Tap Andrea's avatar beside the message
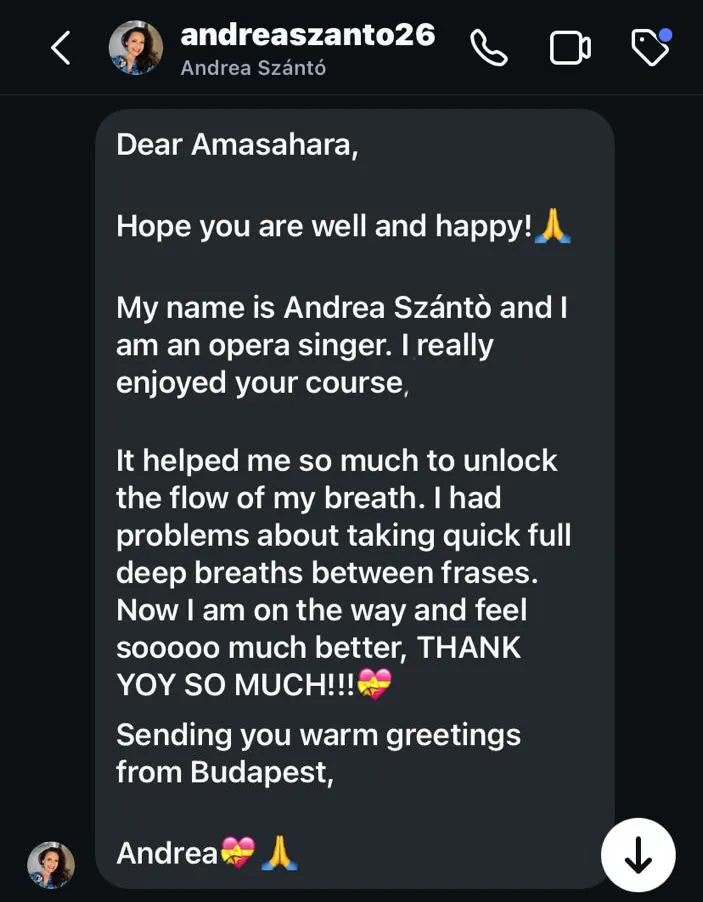This screenshot has height=902, width=703. (51, 865)
